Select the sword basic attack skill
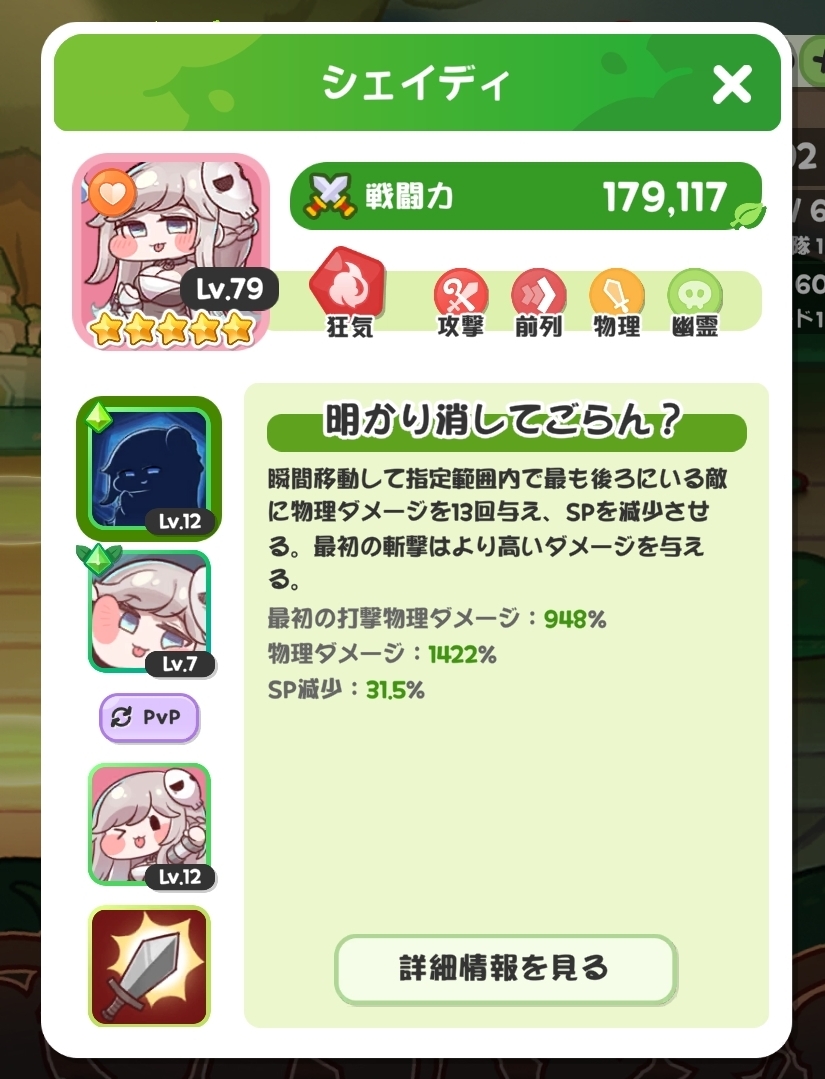This screenshot has width=825, height=1079. click(149, 967)
